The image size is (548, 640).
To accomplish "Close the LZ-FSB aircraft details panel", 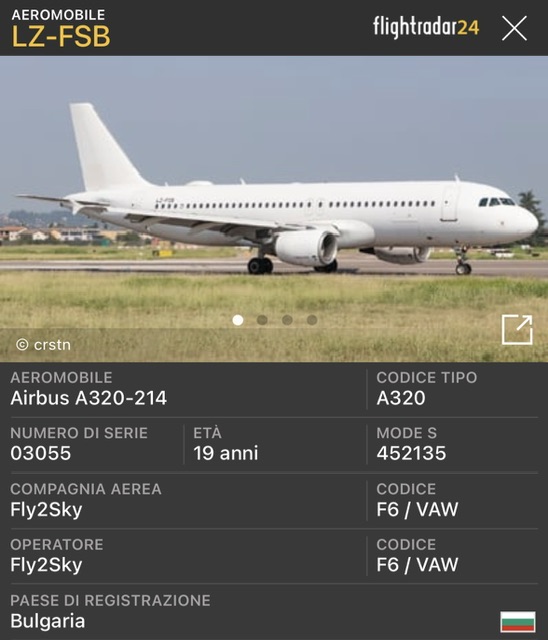I will [514, 28].
